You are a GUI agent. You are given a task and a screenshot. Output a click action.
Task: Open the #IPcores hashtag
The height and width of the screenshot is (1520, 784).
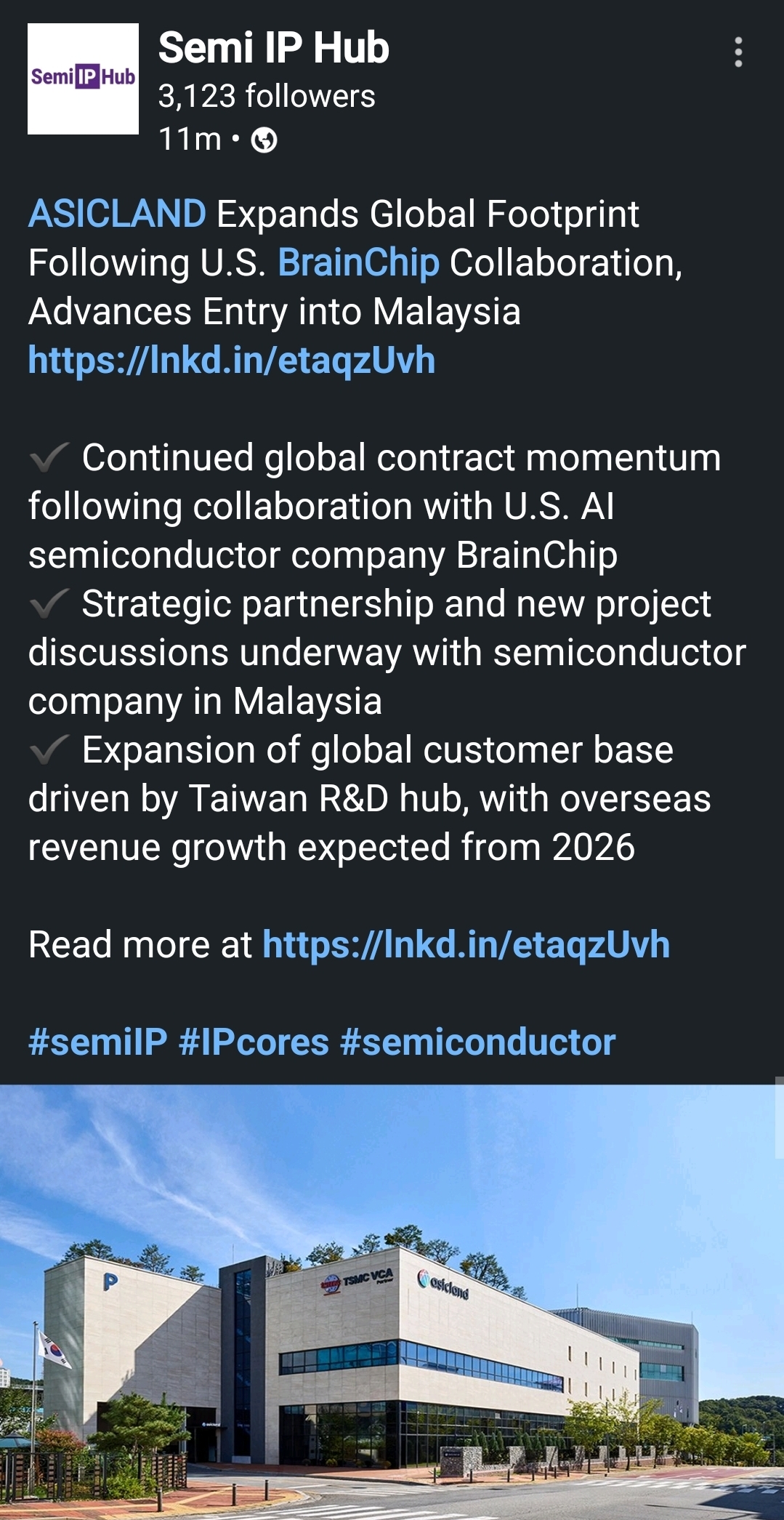coord(254,1042)
